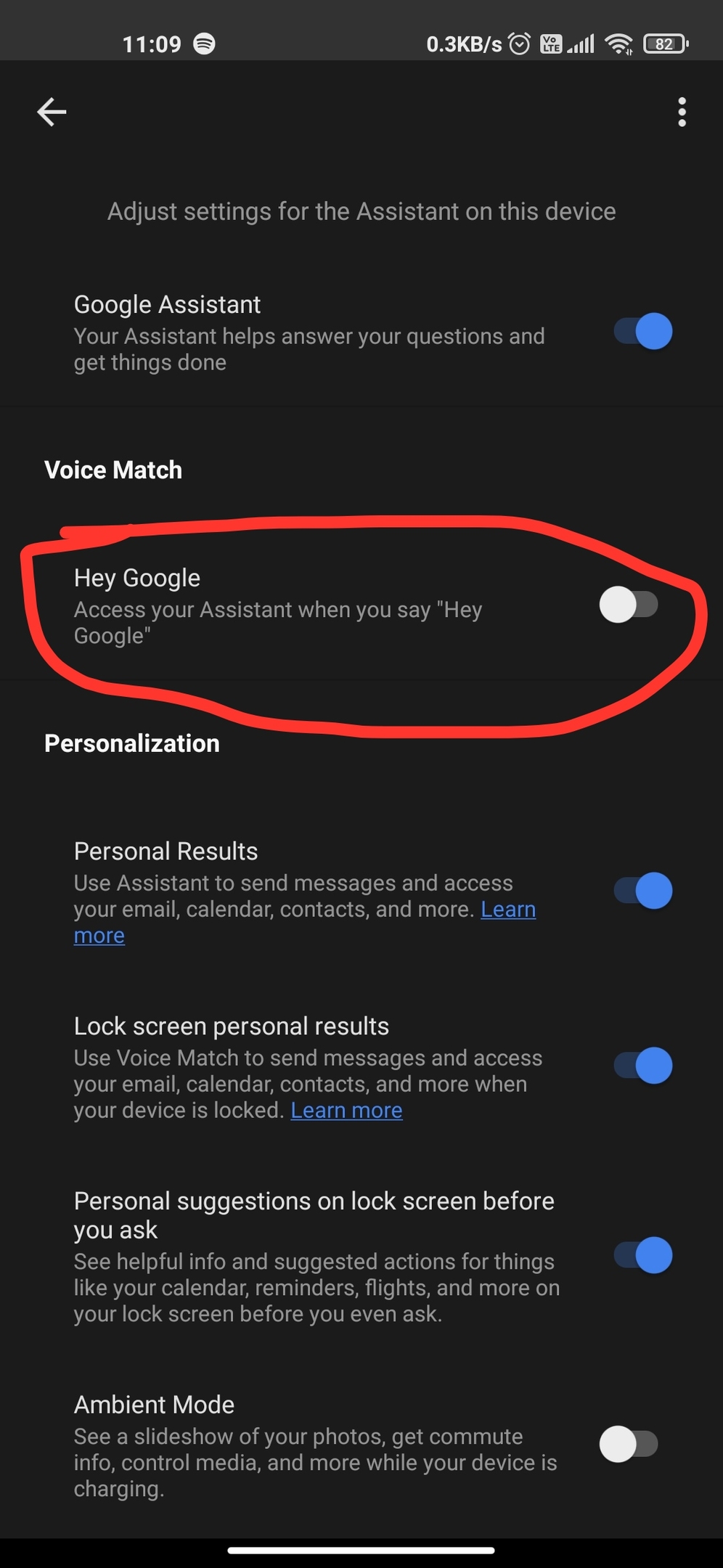
Task: Open Learn more link under Personal Results
Action: 305,922
